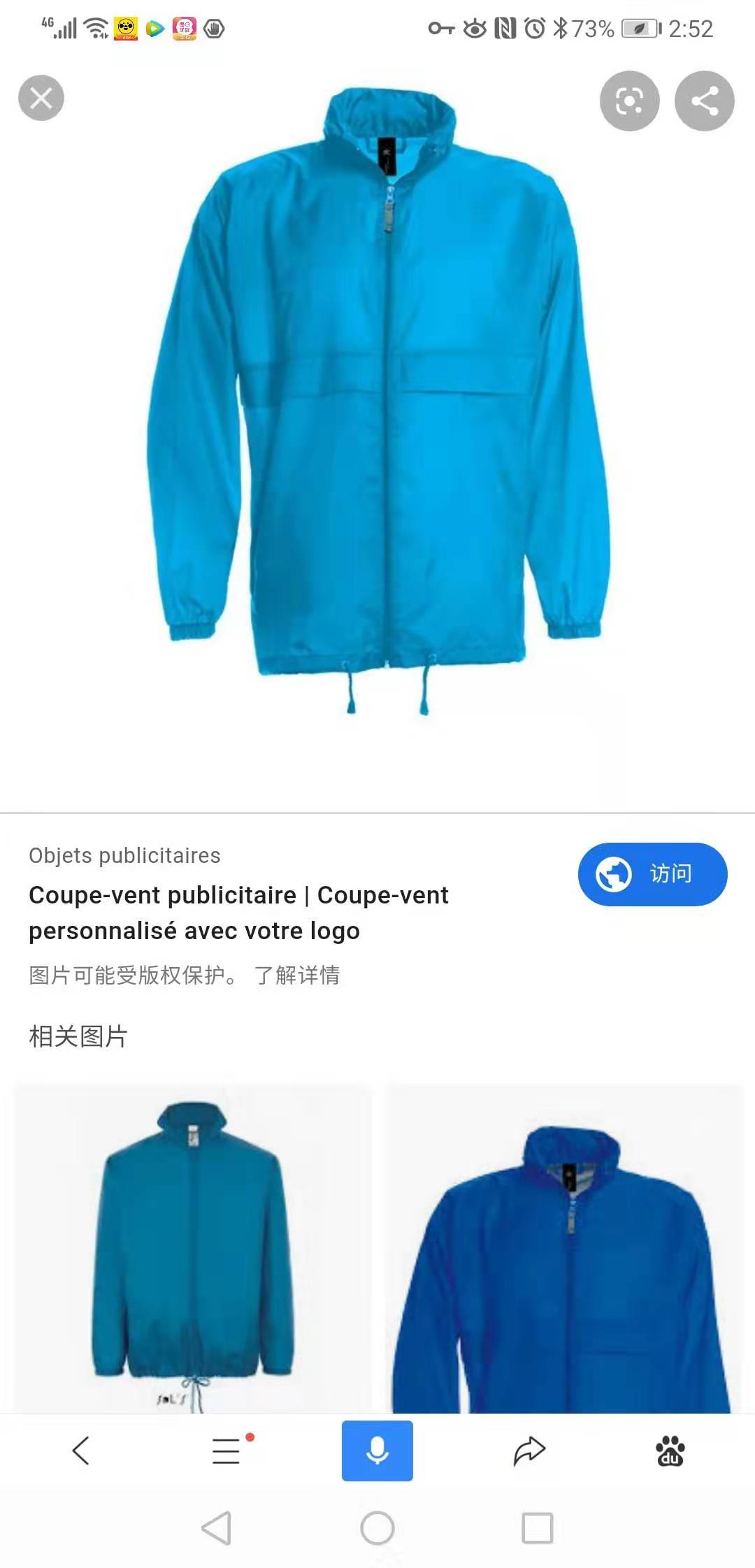Open the Baidu paw home button
This screenshot has width=755, height=1568.
(670, 1451)
